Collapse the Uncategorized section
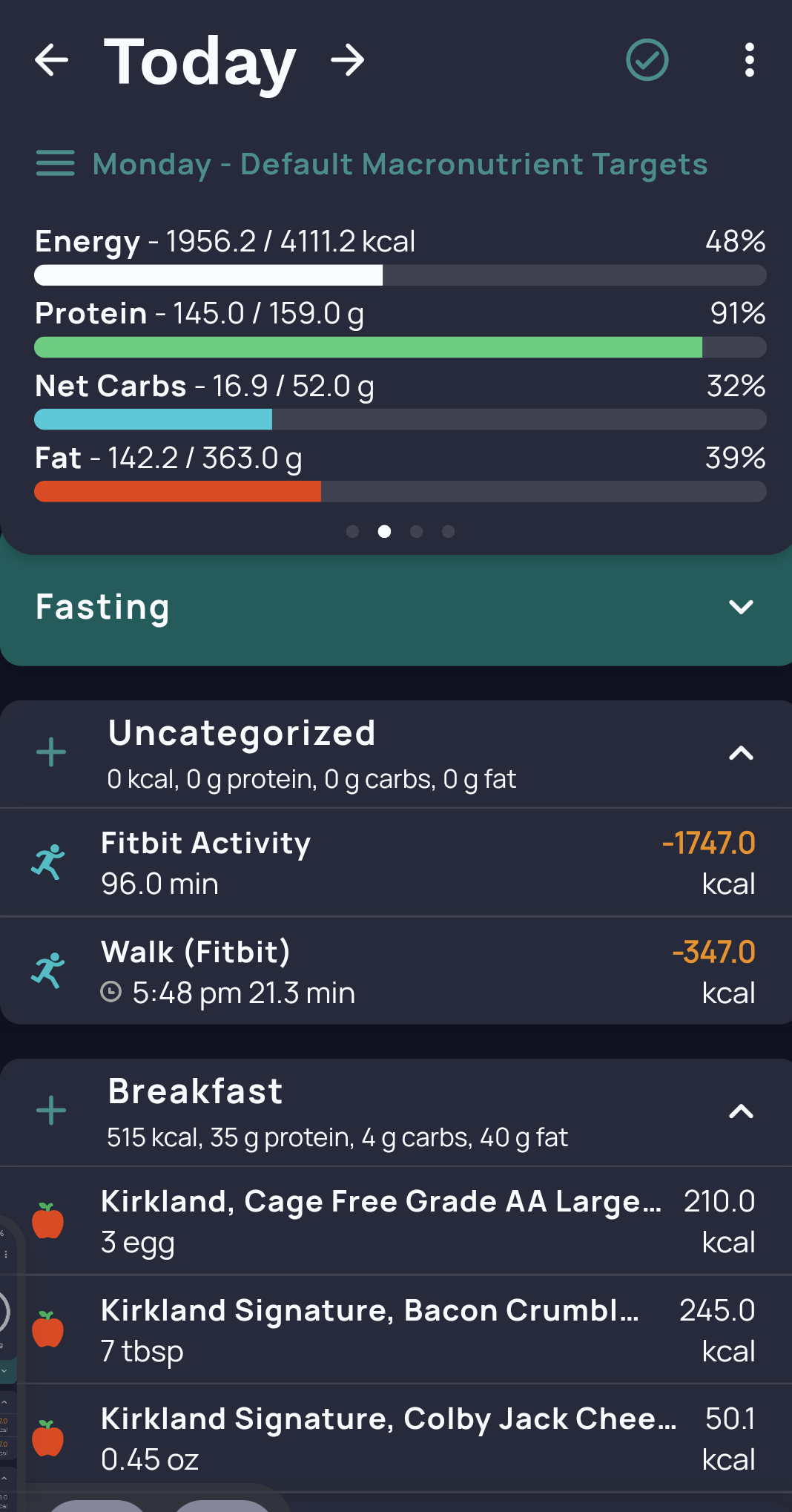 pos(740,753)
